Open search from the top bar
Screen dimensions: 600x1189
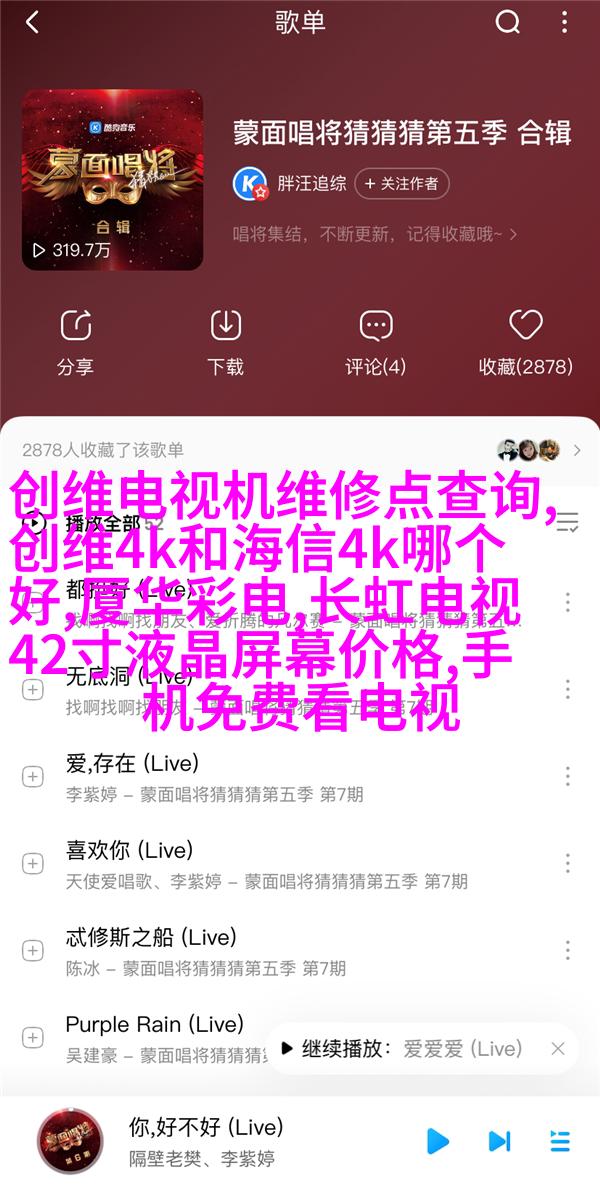tap(509, 23)
